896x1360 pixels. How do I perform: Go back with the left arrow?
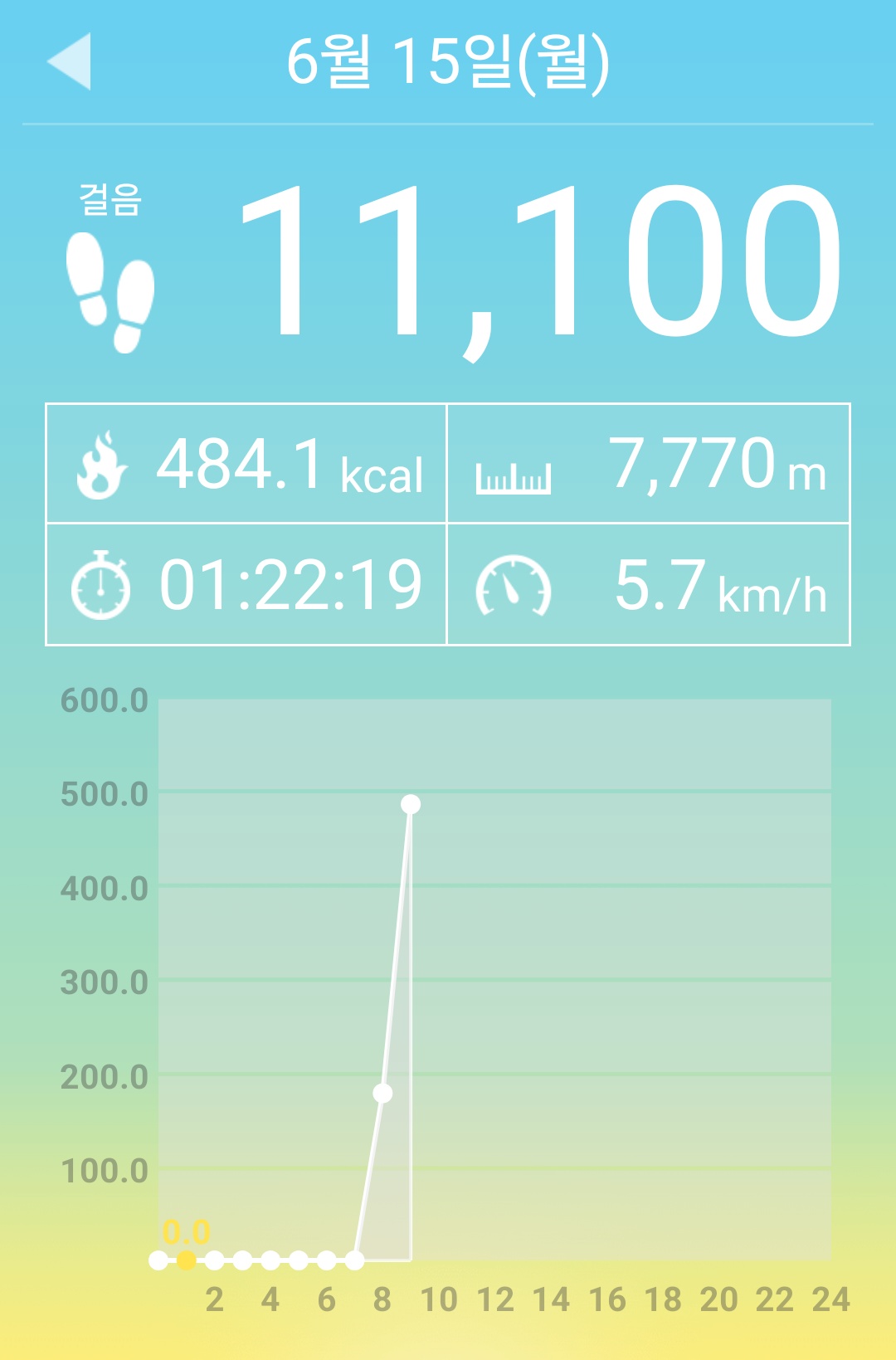pyautogui.click(x=69, y=61)
